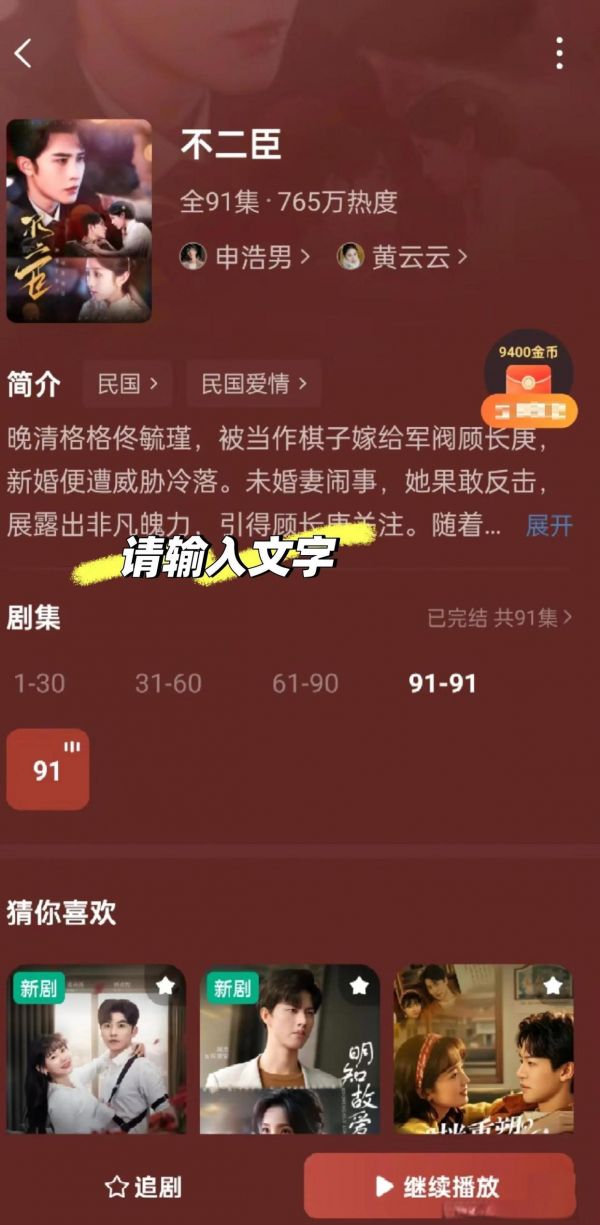Select the 民国爱情 genre tag
600x1225 pixels.
[254, 384]
